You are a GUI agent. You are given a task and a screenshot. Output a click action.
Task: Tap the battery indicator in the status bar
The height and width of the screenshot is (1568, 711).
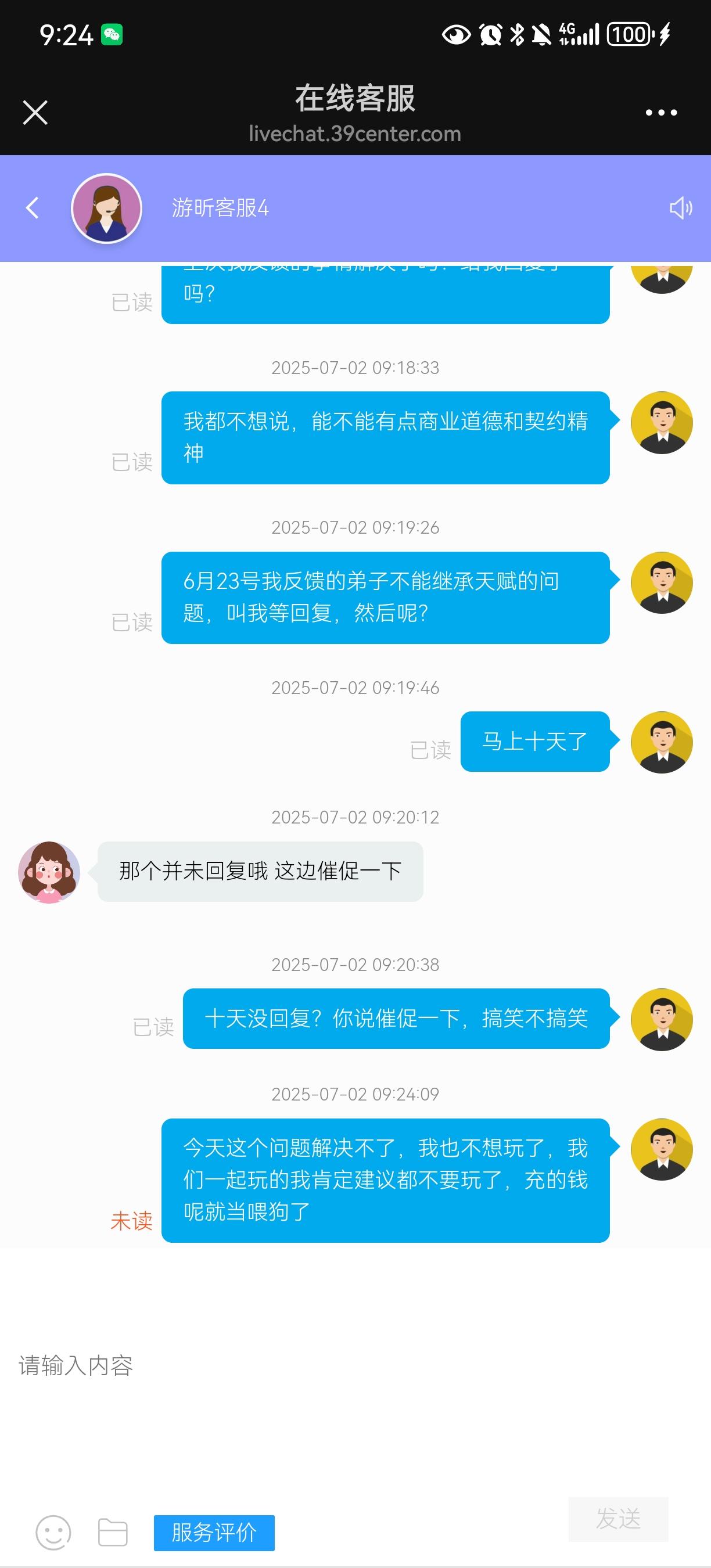coord(631,35)
